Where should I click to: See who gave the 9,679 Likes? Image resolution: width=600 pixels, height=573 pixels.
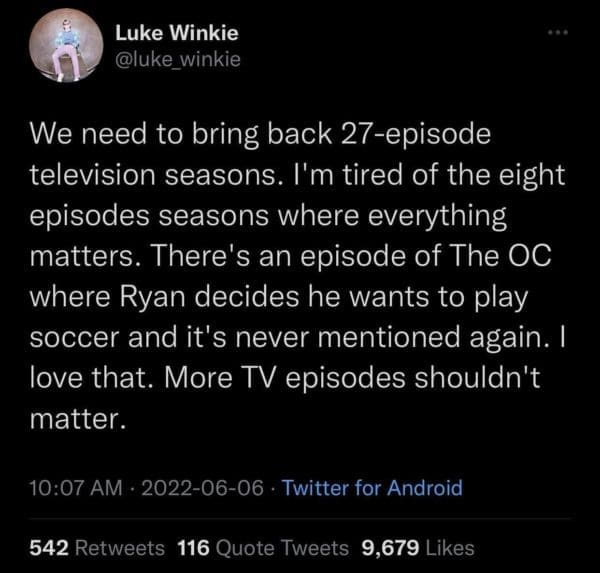click(x=418, y=547)
